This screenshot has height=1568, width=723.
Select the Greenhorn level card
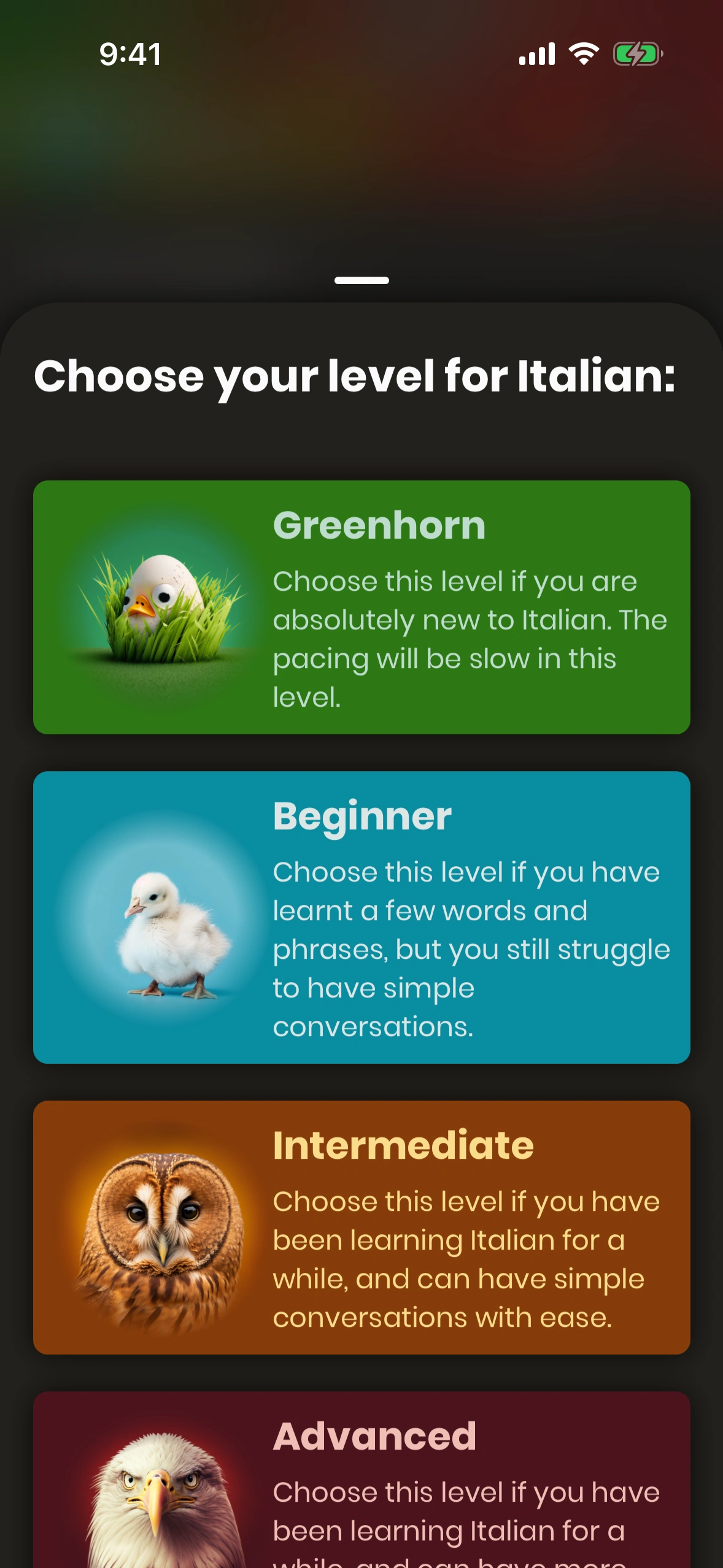[361, 607]
